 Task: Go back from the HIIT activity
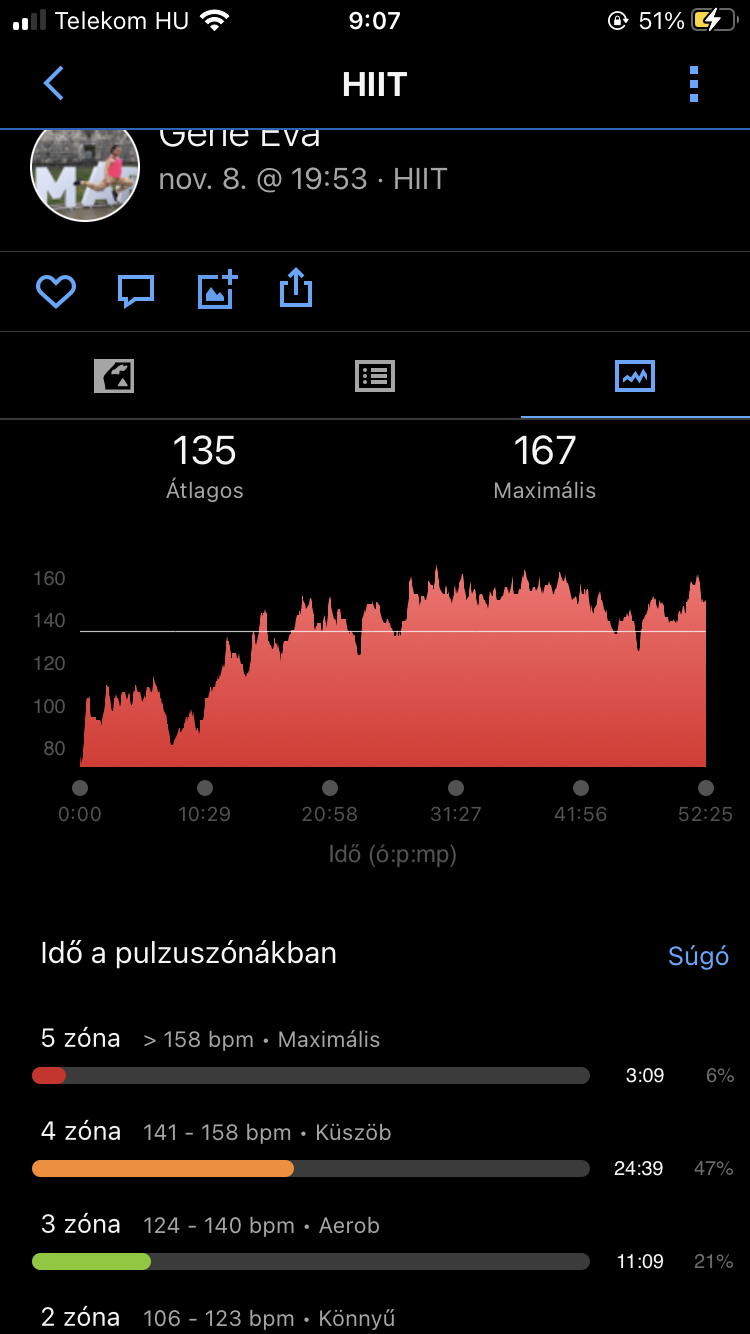[54, 84]
